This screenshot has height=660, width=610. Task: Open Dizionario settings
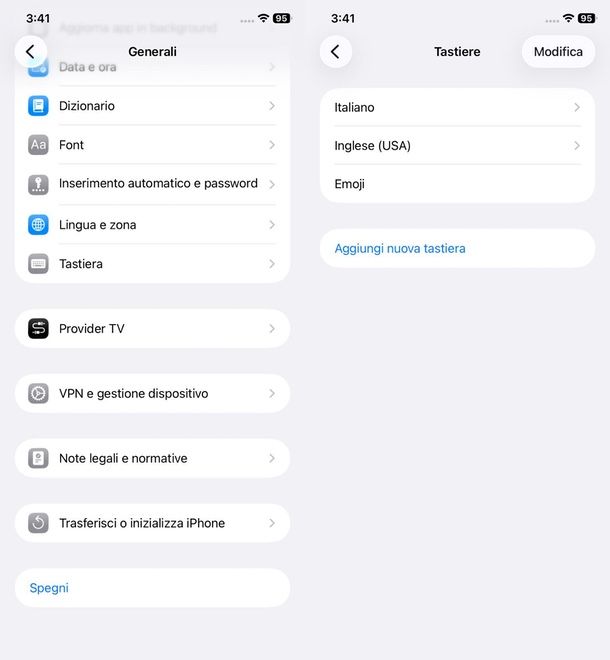pyautogui.click(x=152, y=106)
